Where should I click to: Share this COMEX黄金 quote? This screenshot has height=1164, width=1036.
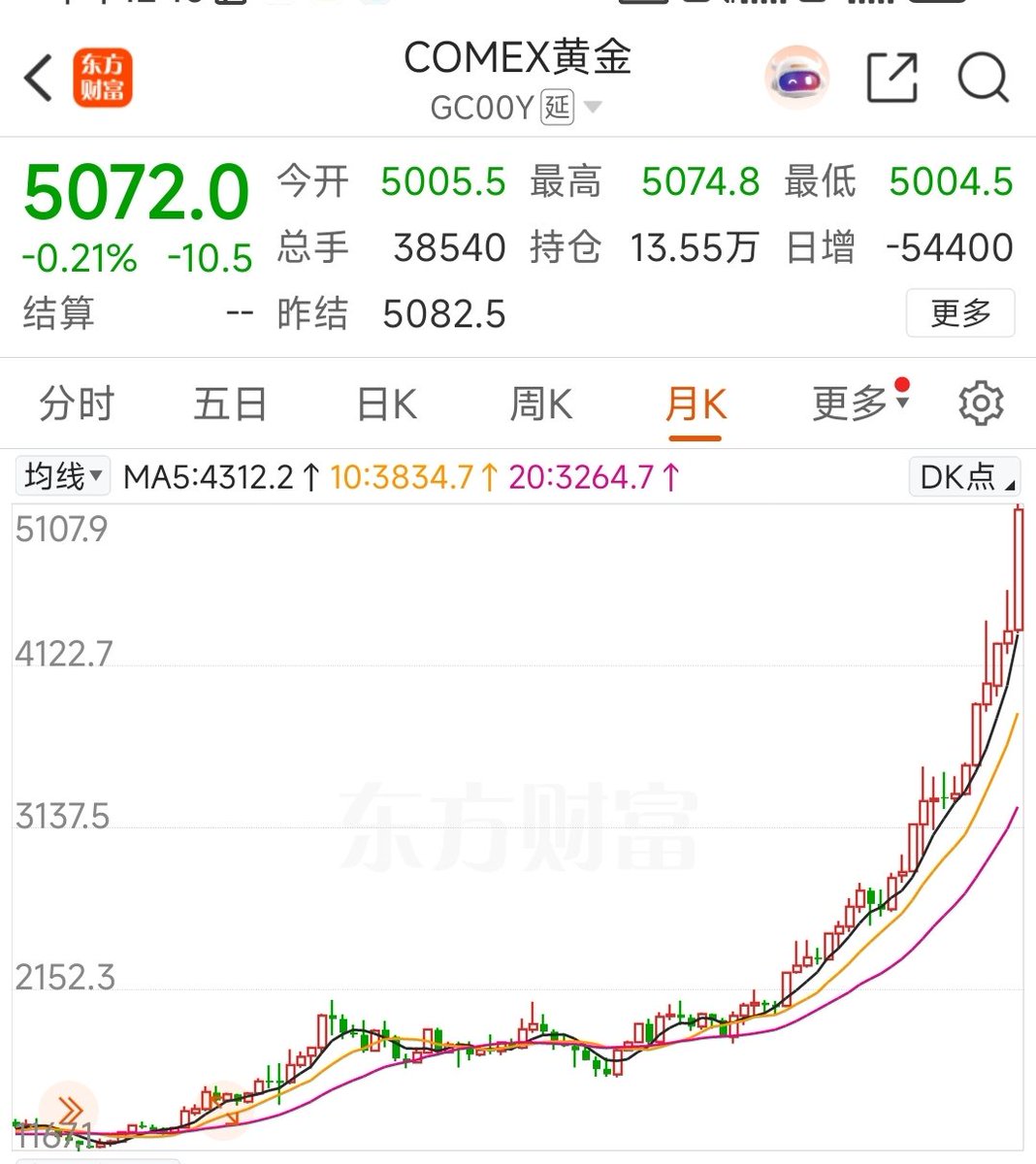[891, 79]
